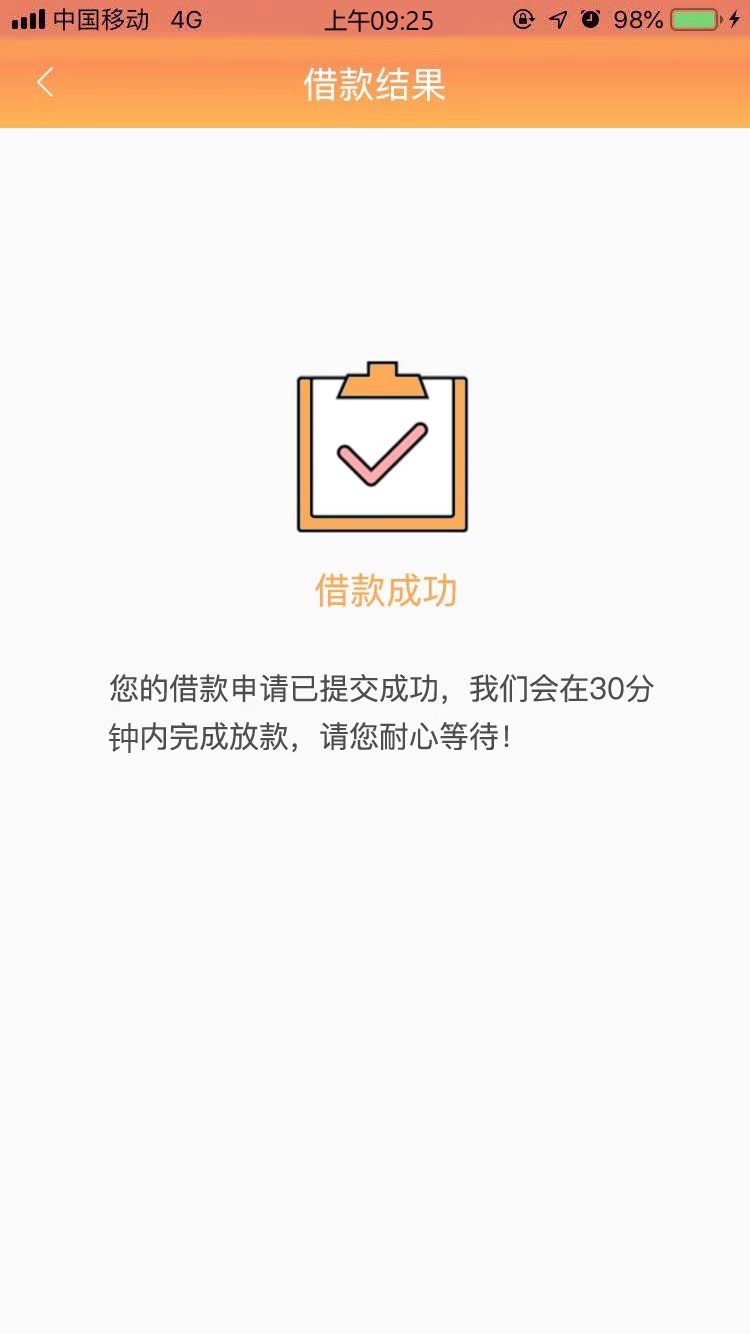Tap the back arrow in the header
This screenshot has width=750, height=1334.
point(45,83)
